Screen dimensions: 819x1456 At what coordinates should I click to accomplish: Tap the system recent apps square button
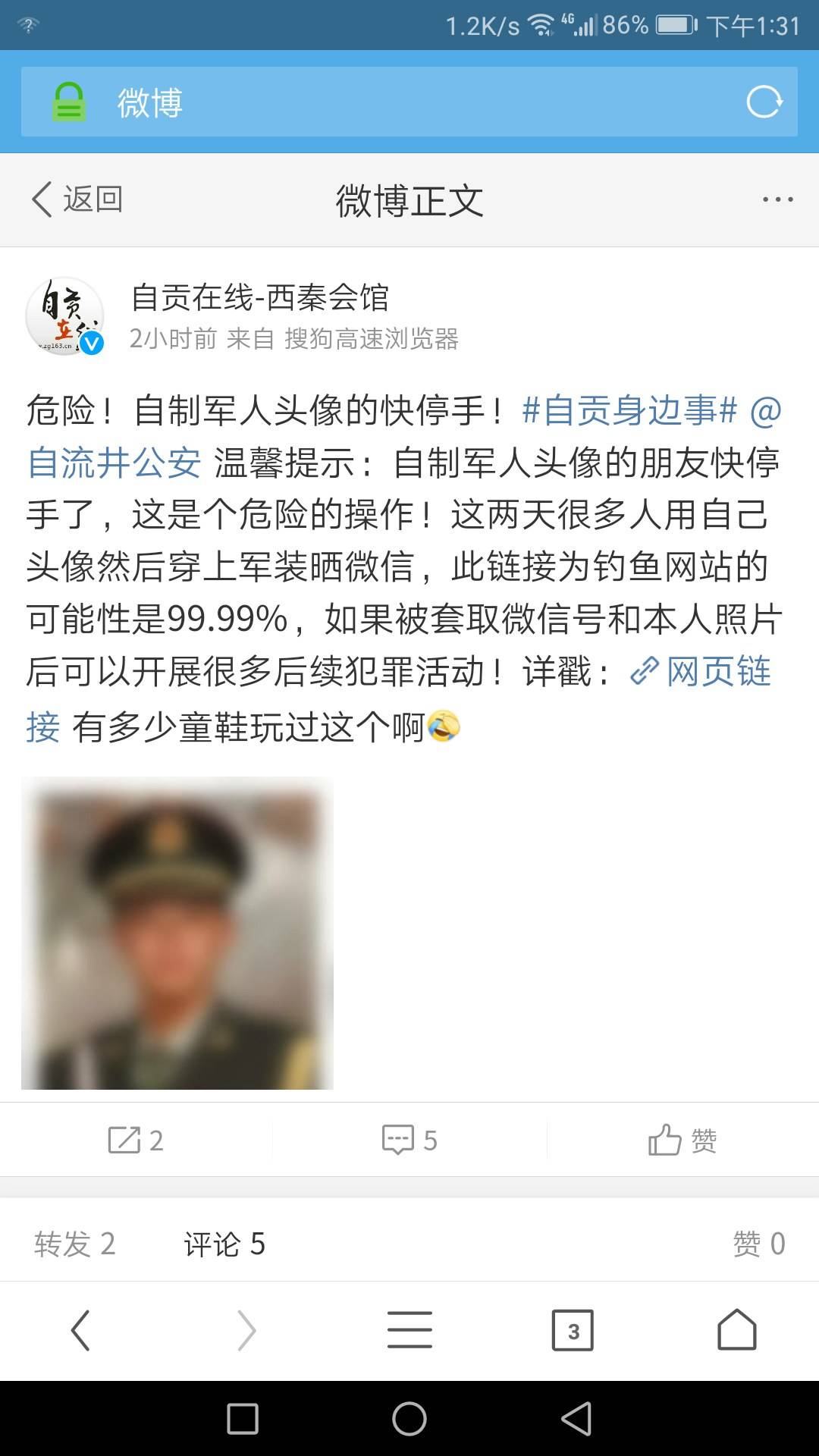243,1418
